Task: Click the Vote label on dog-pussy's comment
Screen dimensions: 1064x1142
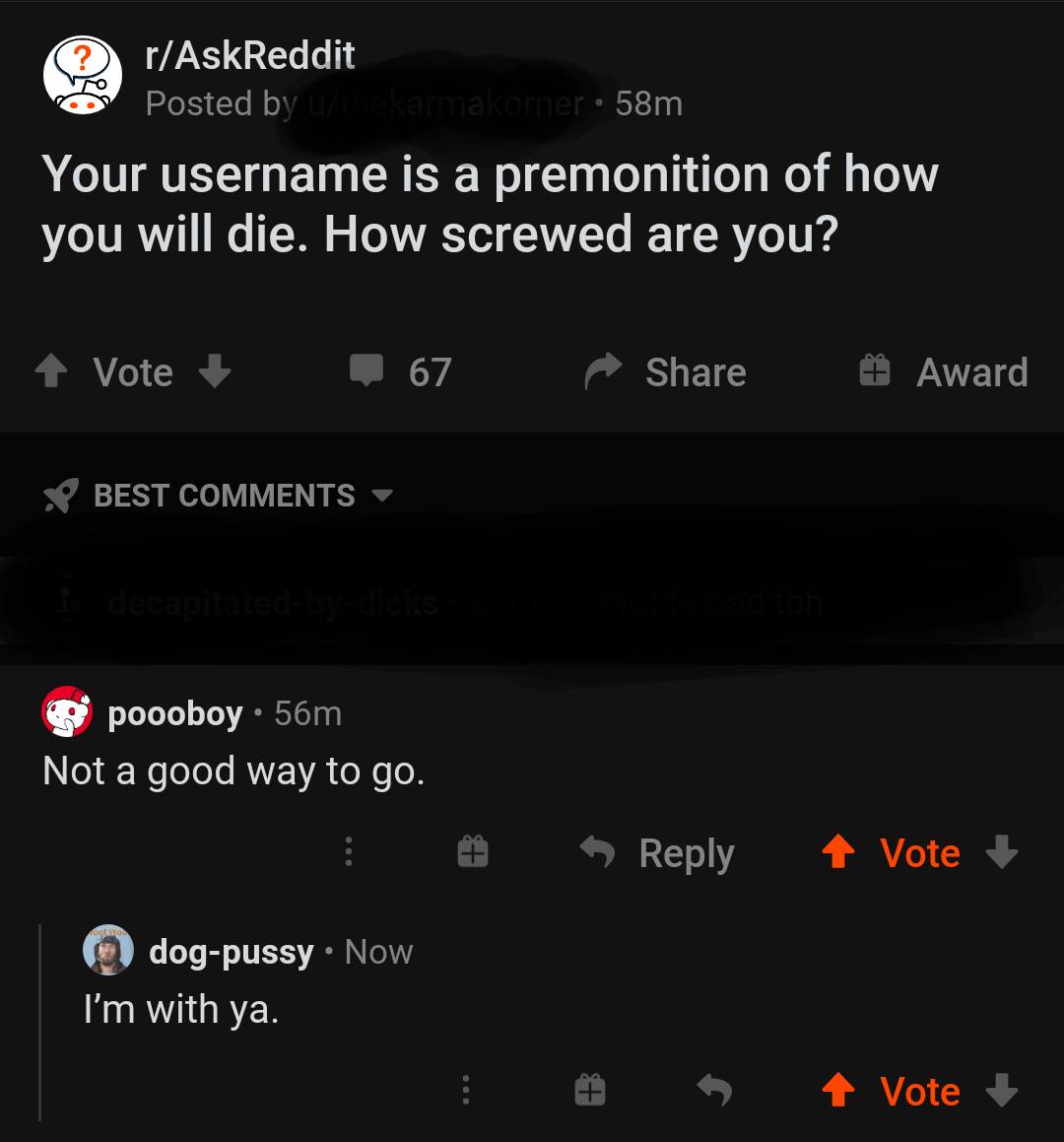Action: click(920, 1091)
